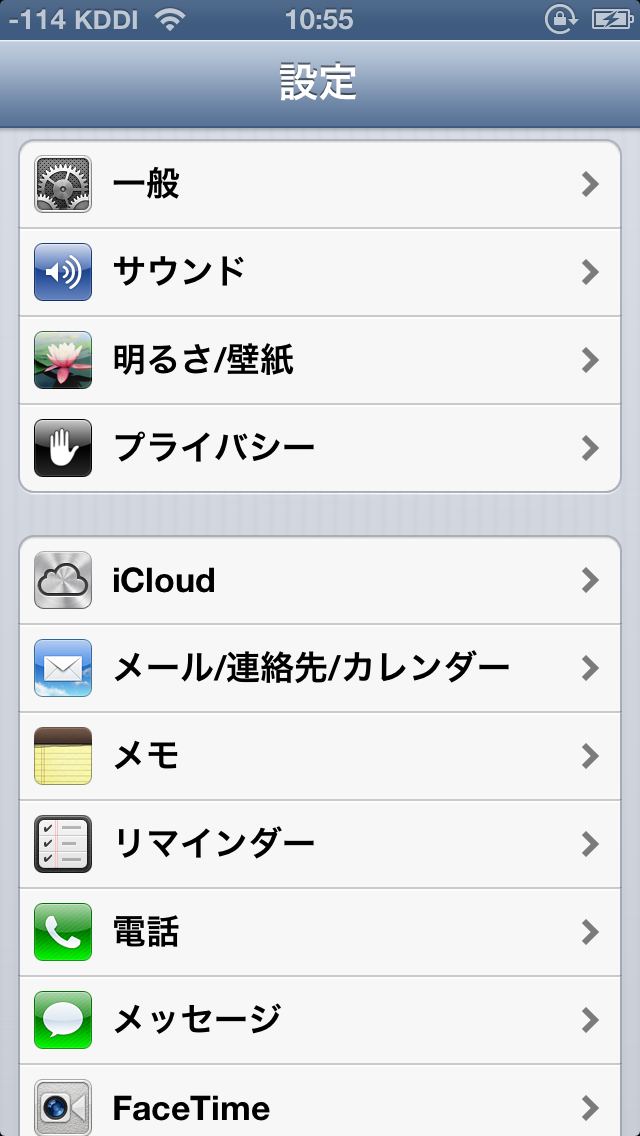Open メッセージ messages settings
The height and width of the screenshot is (1136, 640).
click(x=320, y=1020)
